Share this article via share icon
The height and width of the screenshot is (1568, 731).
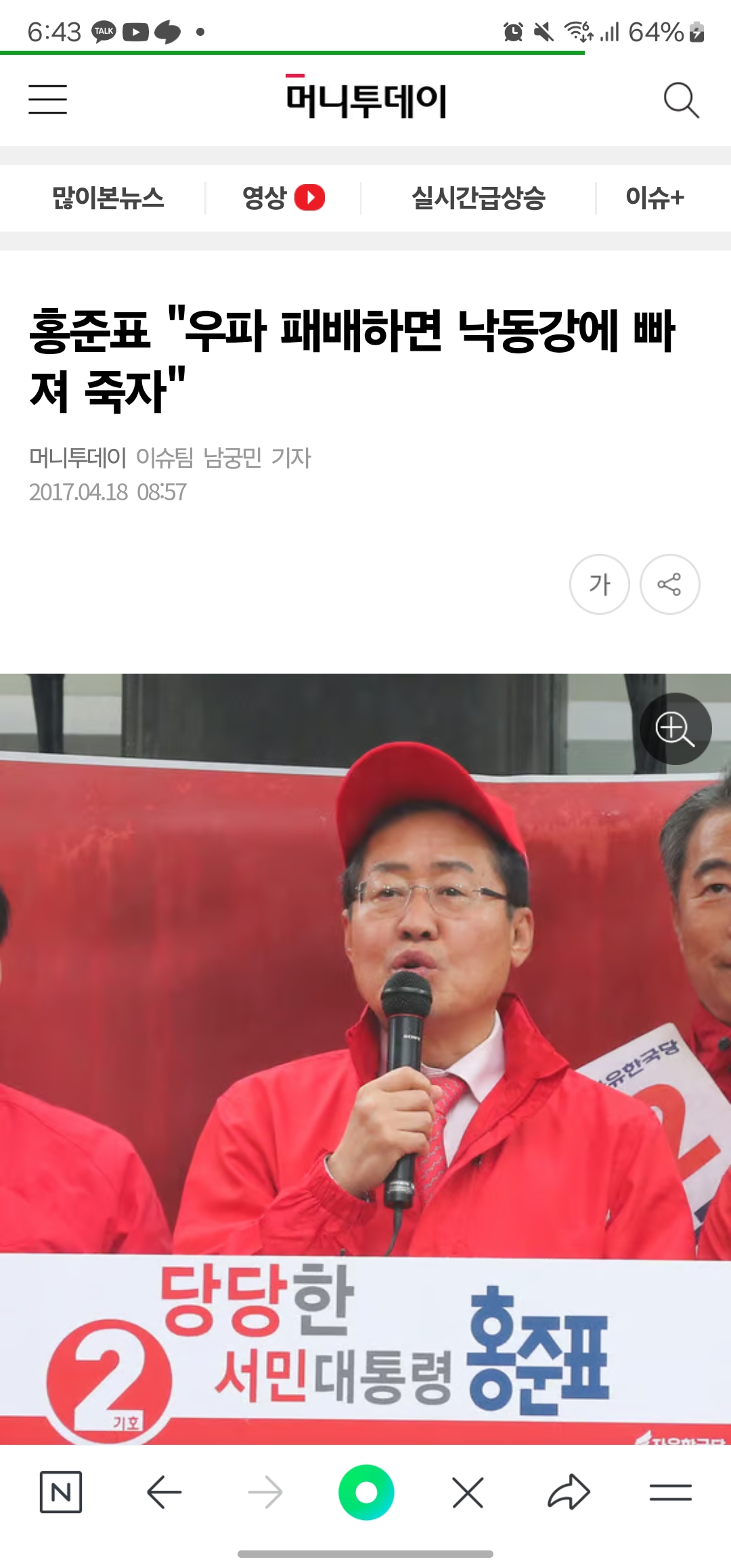(669, 584)
